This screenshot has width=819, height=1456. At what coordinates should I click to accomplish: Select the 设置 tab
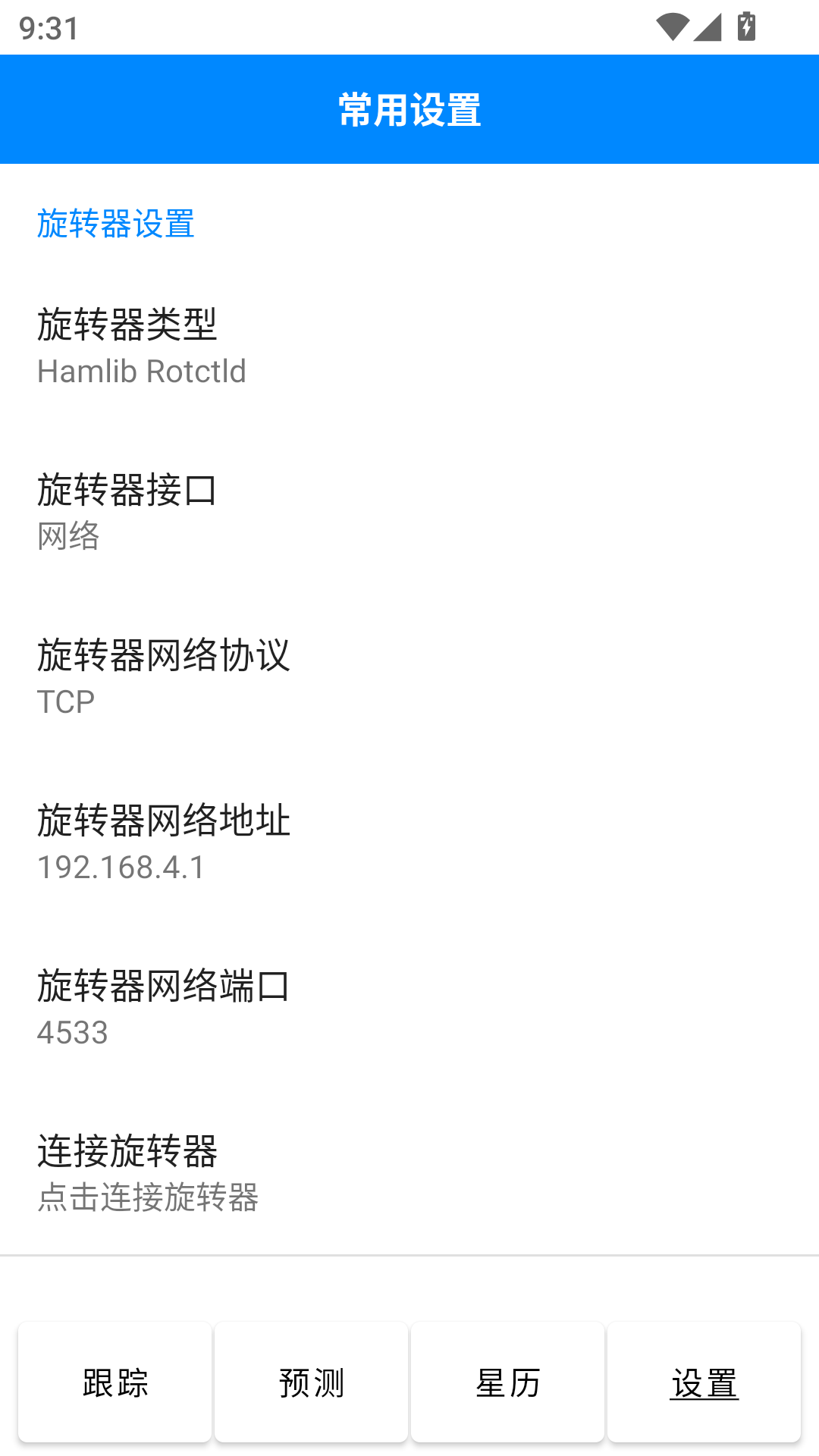pos(704,1382)
